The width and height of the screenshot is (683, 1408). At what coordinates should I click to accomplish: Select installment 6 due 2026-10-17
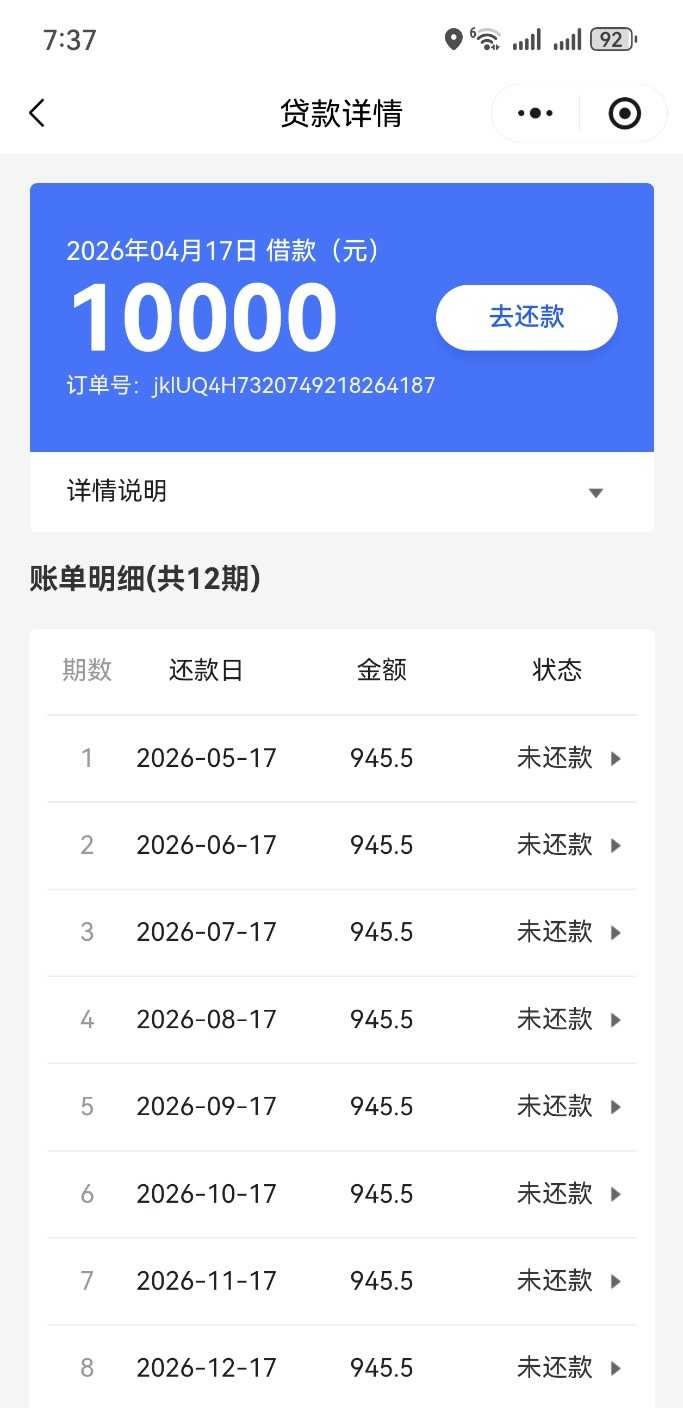tap(342, 1193)
